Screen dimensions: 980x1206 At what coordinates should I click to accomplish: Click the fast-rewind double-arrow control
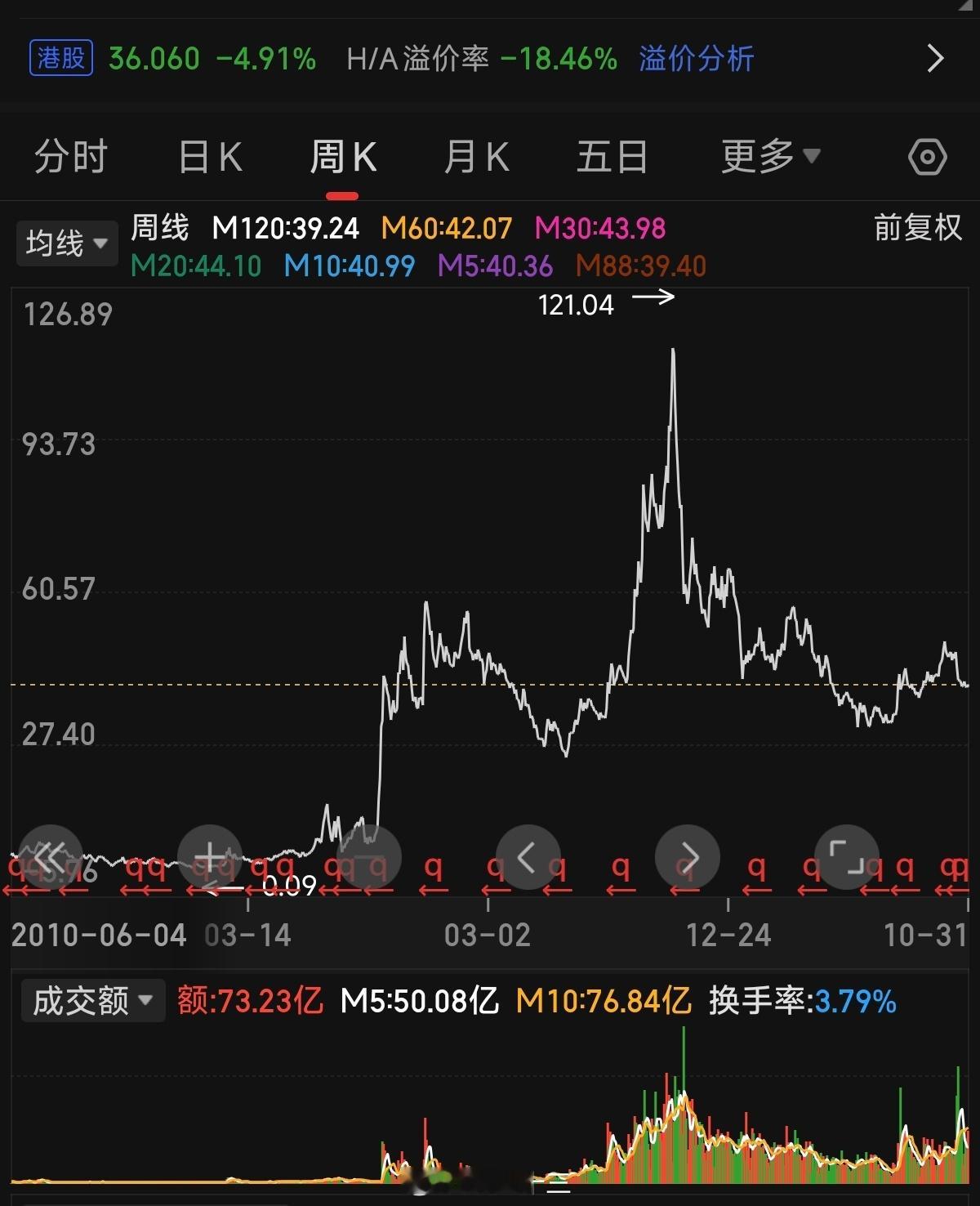[x=51, y=856]
